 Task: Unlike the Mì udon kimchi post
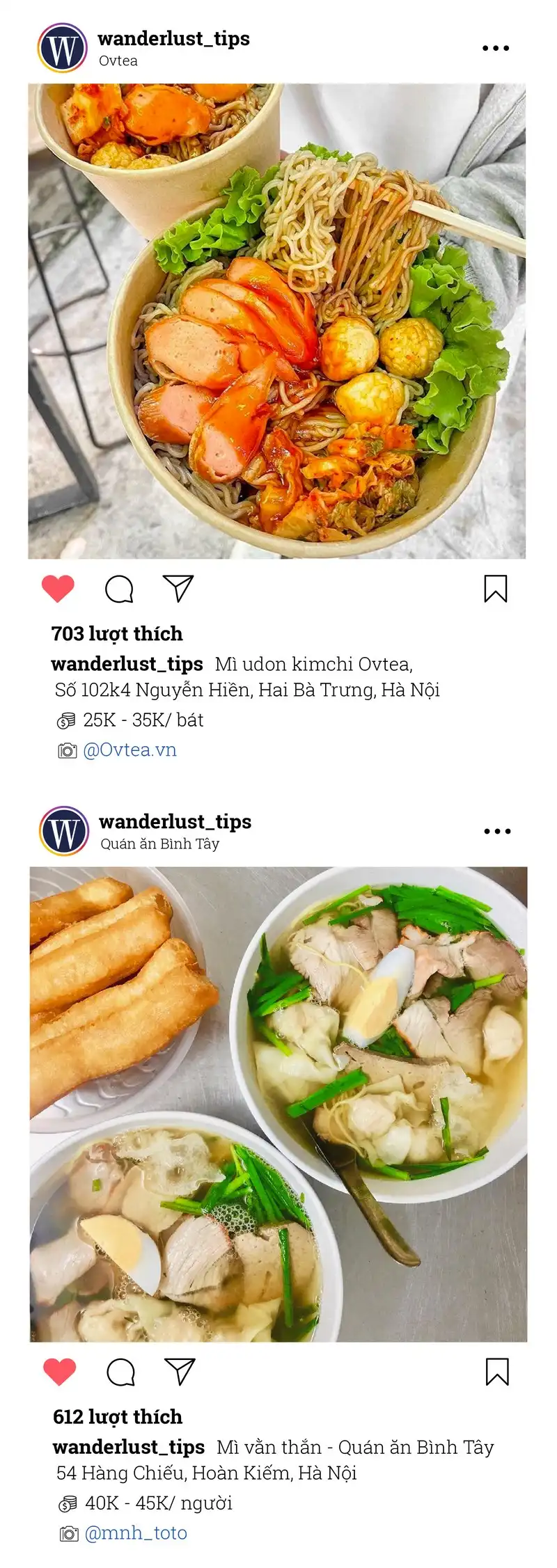tap(58, 589)
